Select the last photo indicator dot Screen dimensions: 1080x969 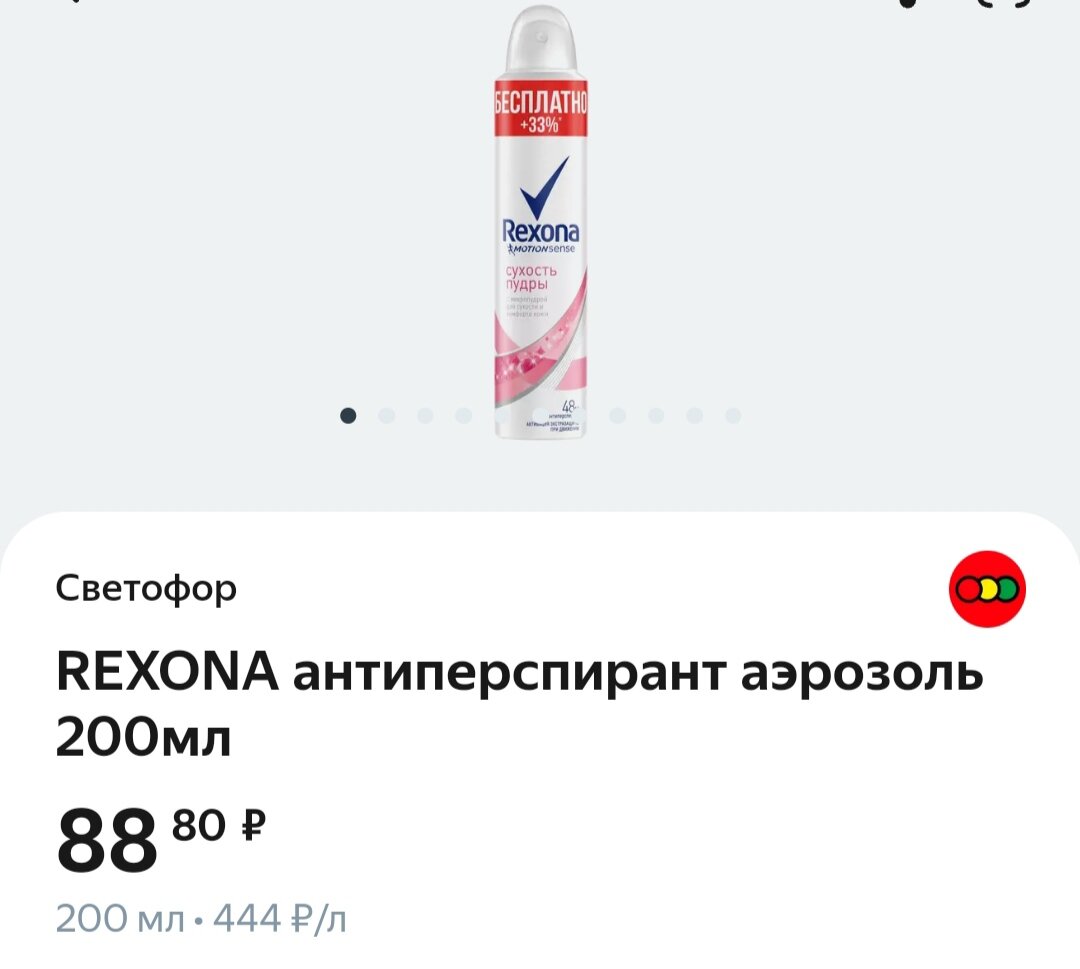point(732,416)
